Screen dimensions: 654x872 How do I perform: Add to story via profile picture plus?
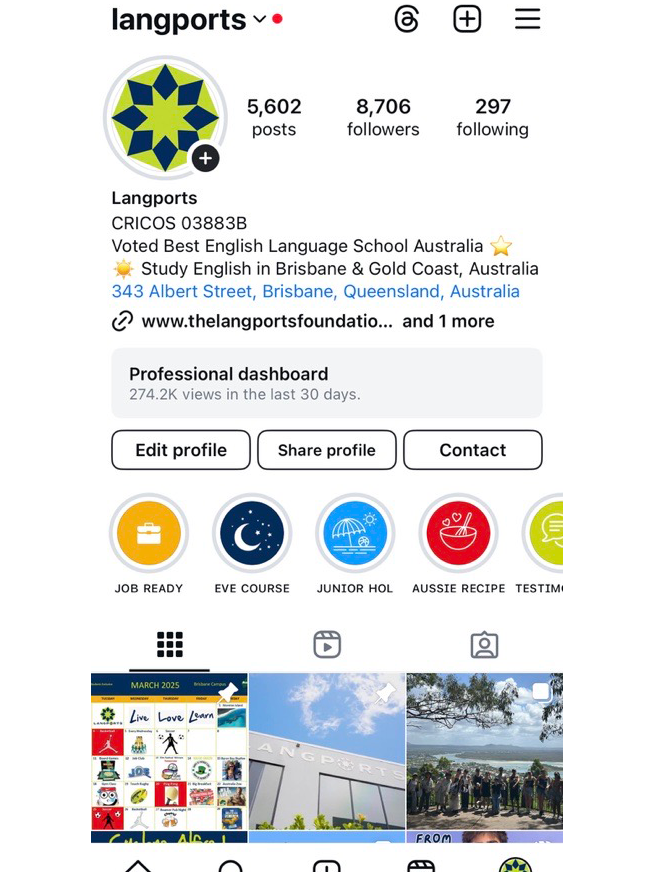205,158
